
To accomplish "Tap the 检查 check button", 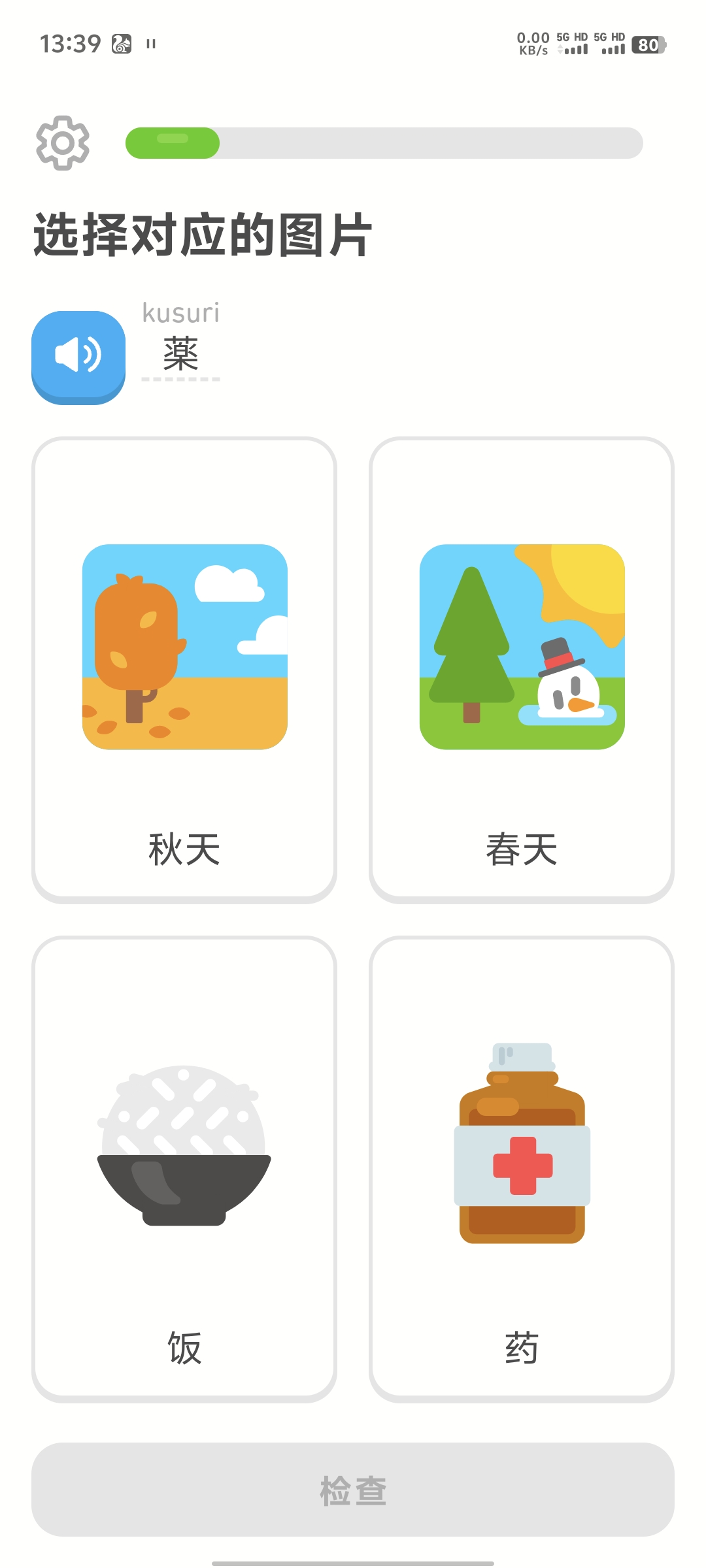I will (x=353, y=1490).
